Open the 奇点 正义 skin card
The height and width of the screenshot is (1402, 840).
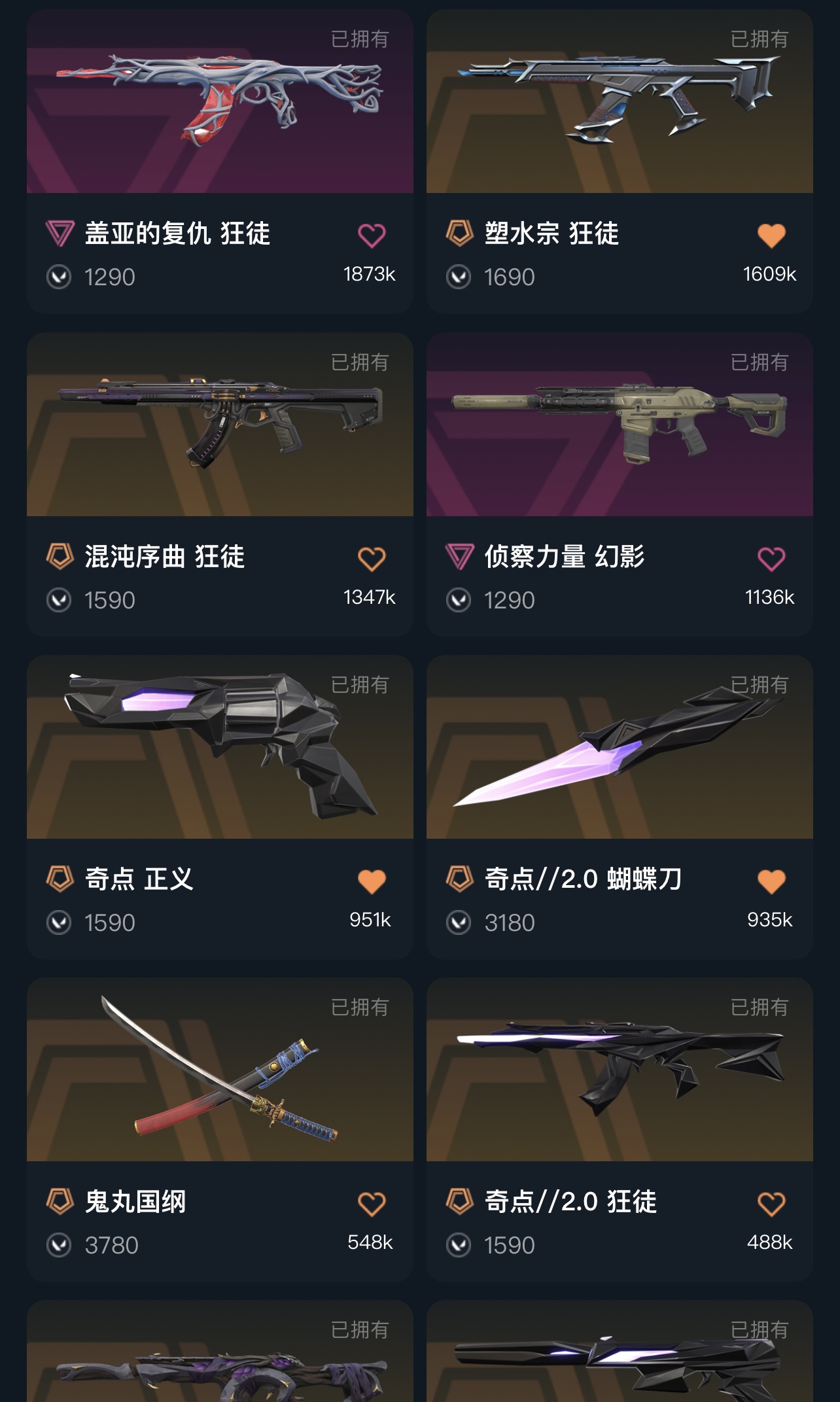[x=220, y=747]
